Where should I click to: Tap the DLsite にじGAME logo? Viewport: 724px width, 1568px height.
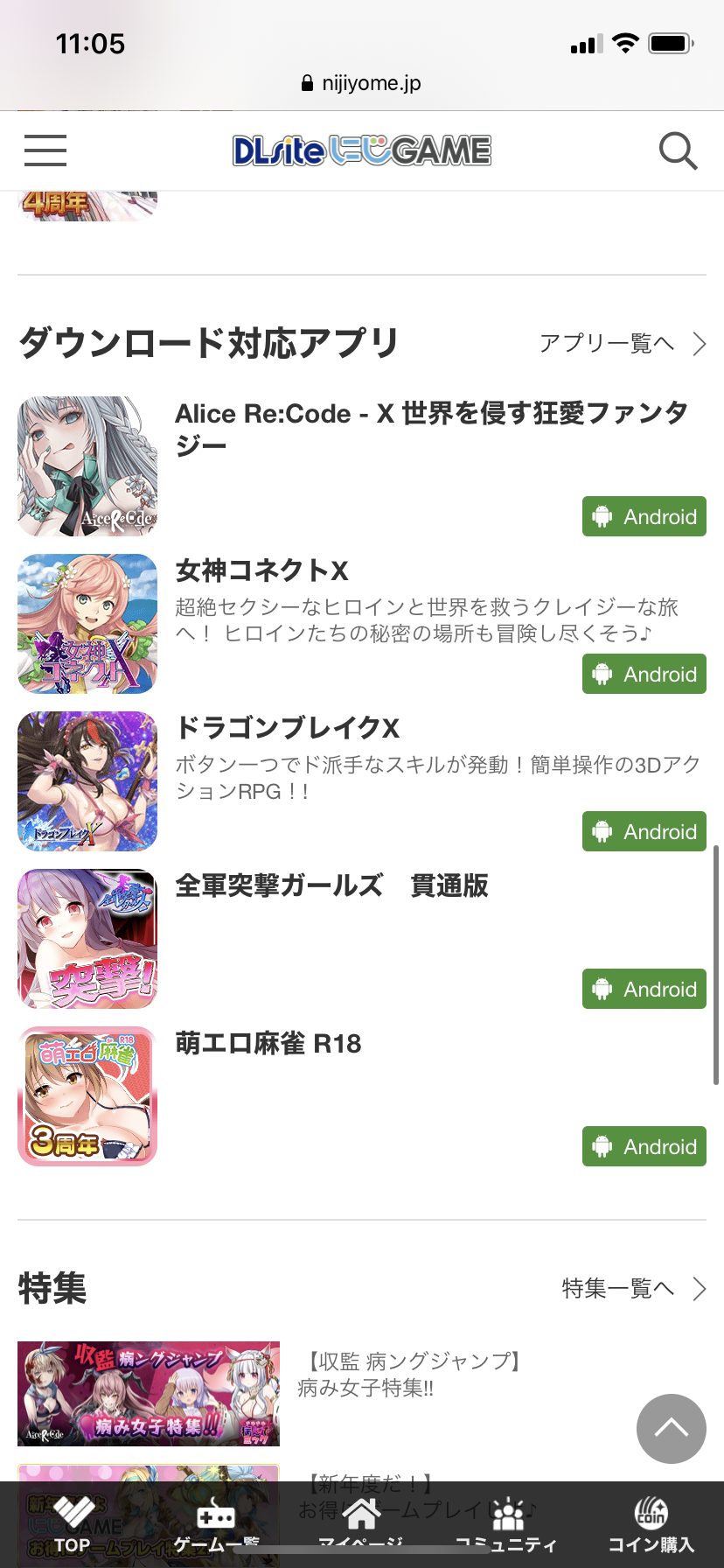362,150
